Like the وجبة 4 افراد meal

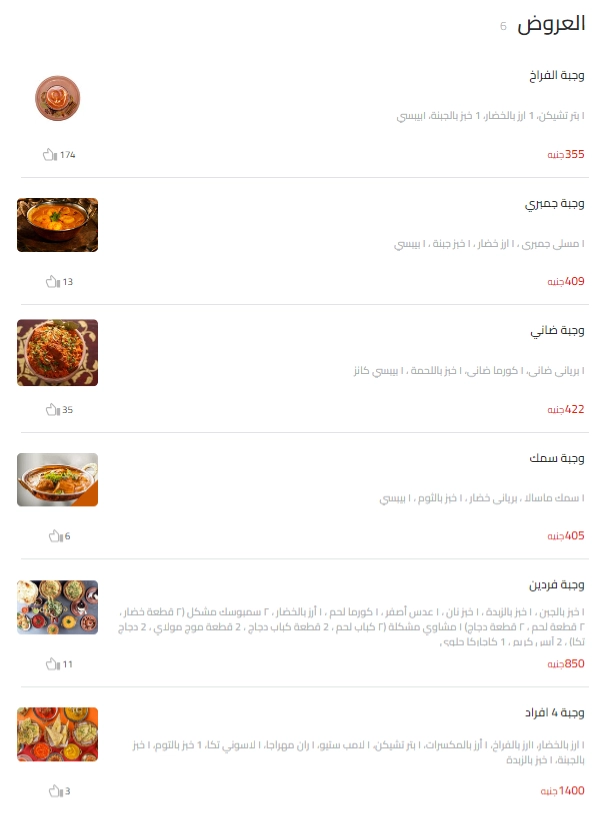tap(55, 791)
